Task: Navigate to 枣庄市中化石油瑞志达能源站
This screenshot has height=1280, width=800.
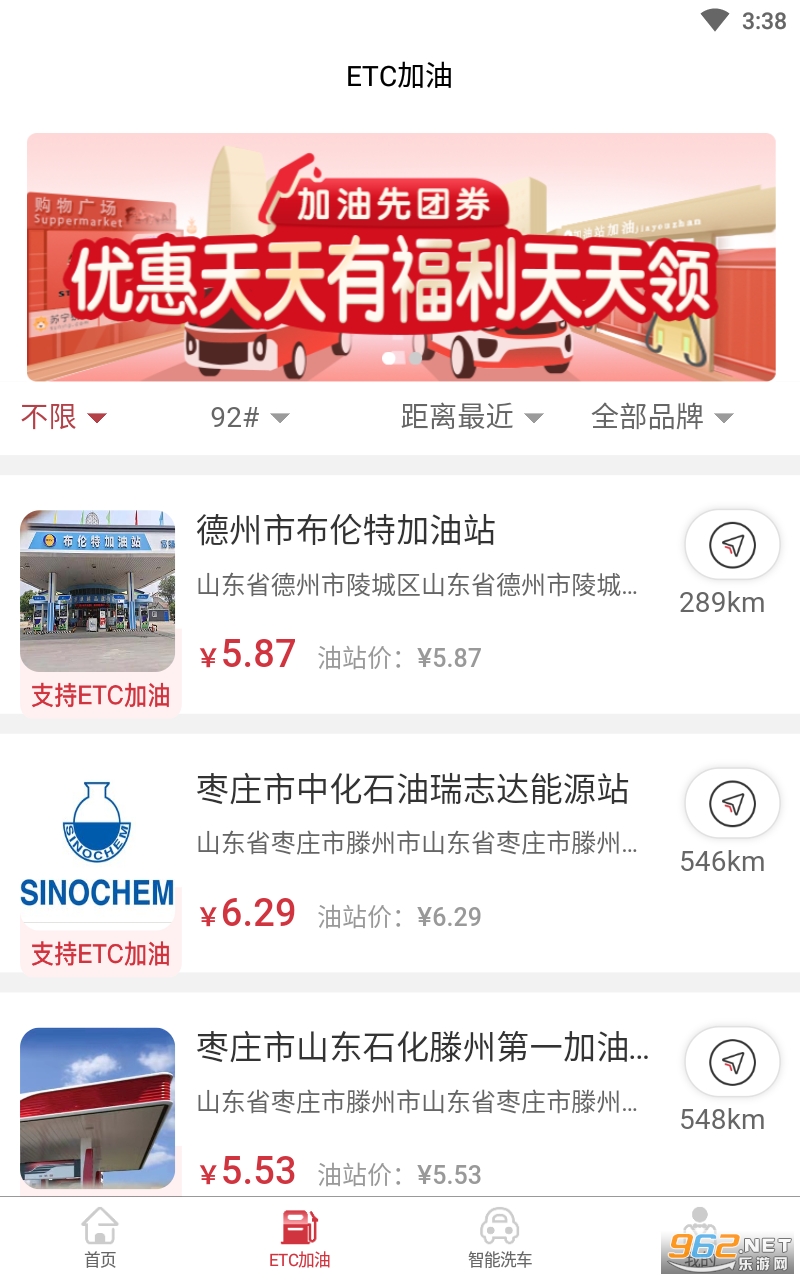Action: (732, 803)
